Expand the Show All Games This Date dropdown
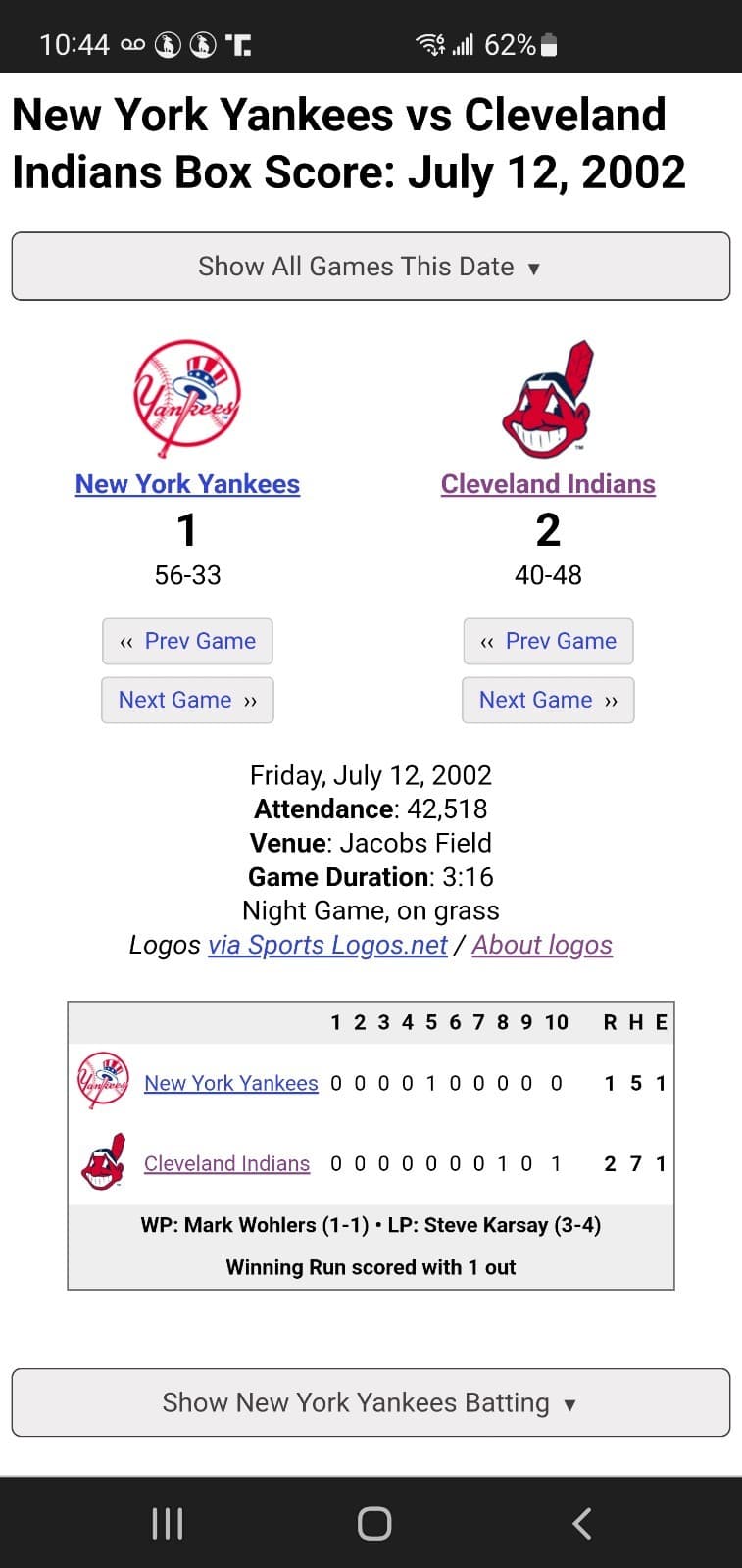 pos(371,266)
